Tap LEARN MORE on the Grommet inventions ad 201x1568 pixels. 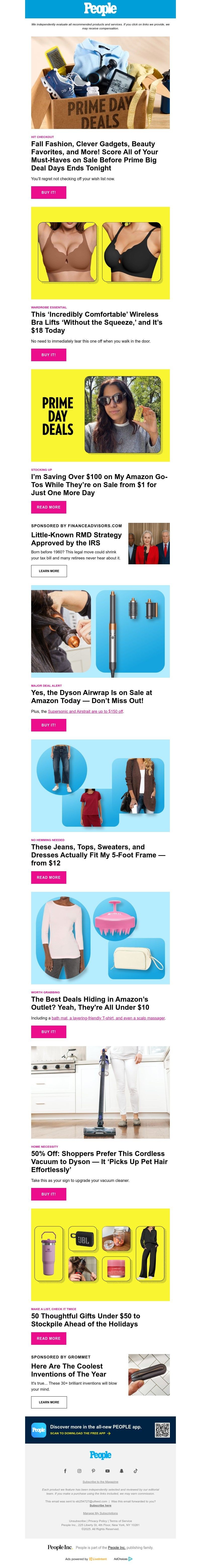tap(49, 1402)
